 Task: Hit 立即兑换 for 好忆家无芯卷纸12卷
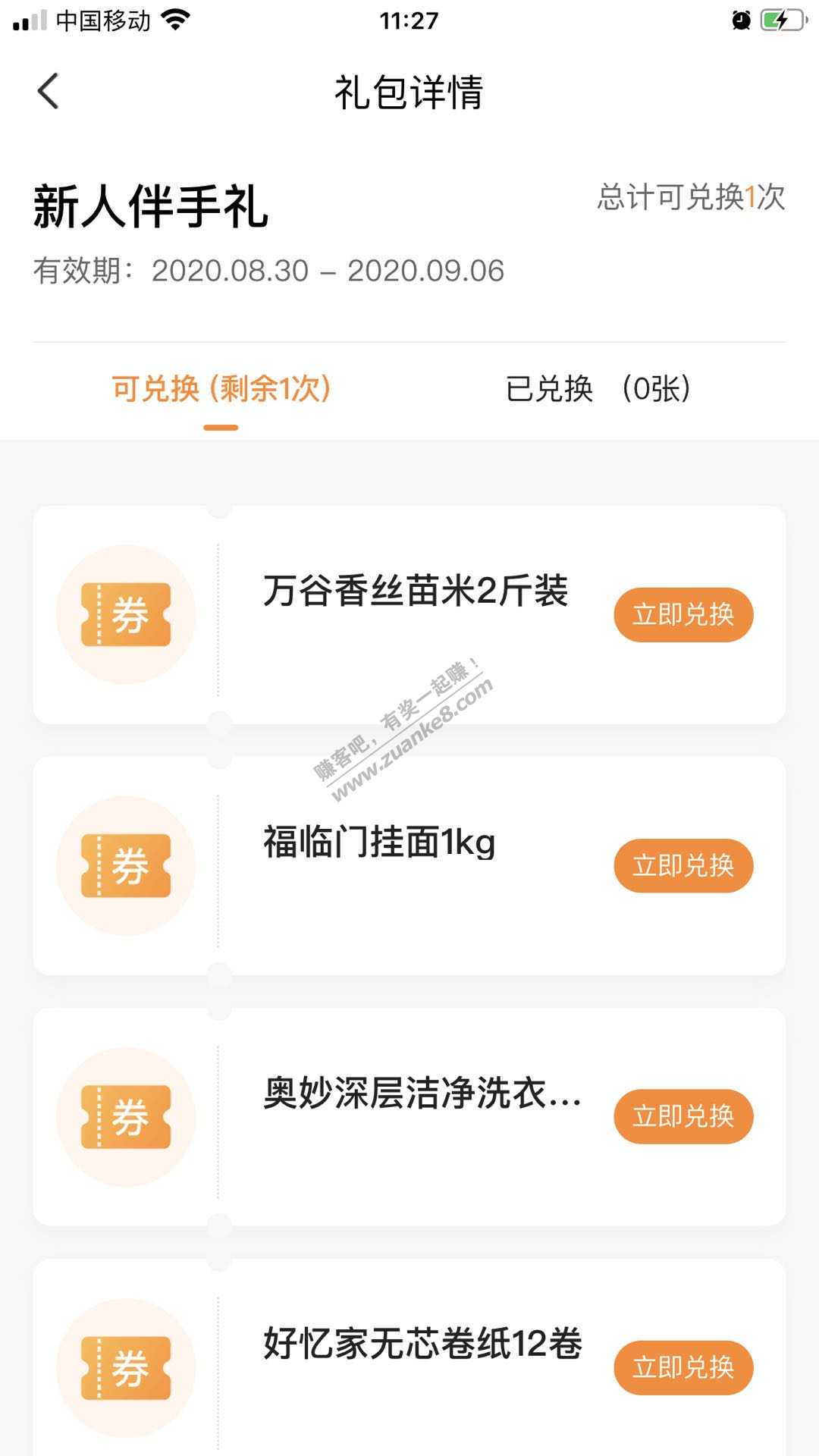682,1367
